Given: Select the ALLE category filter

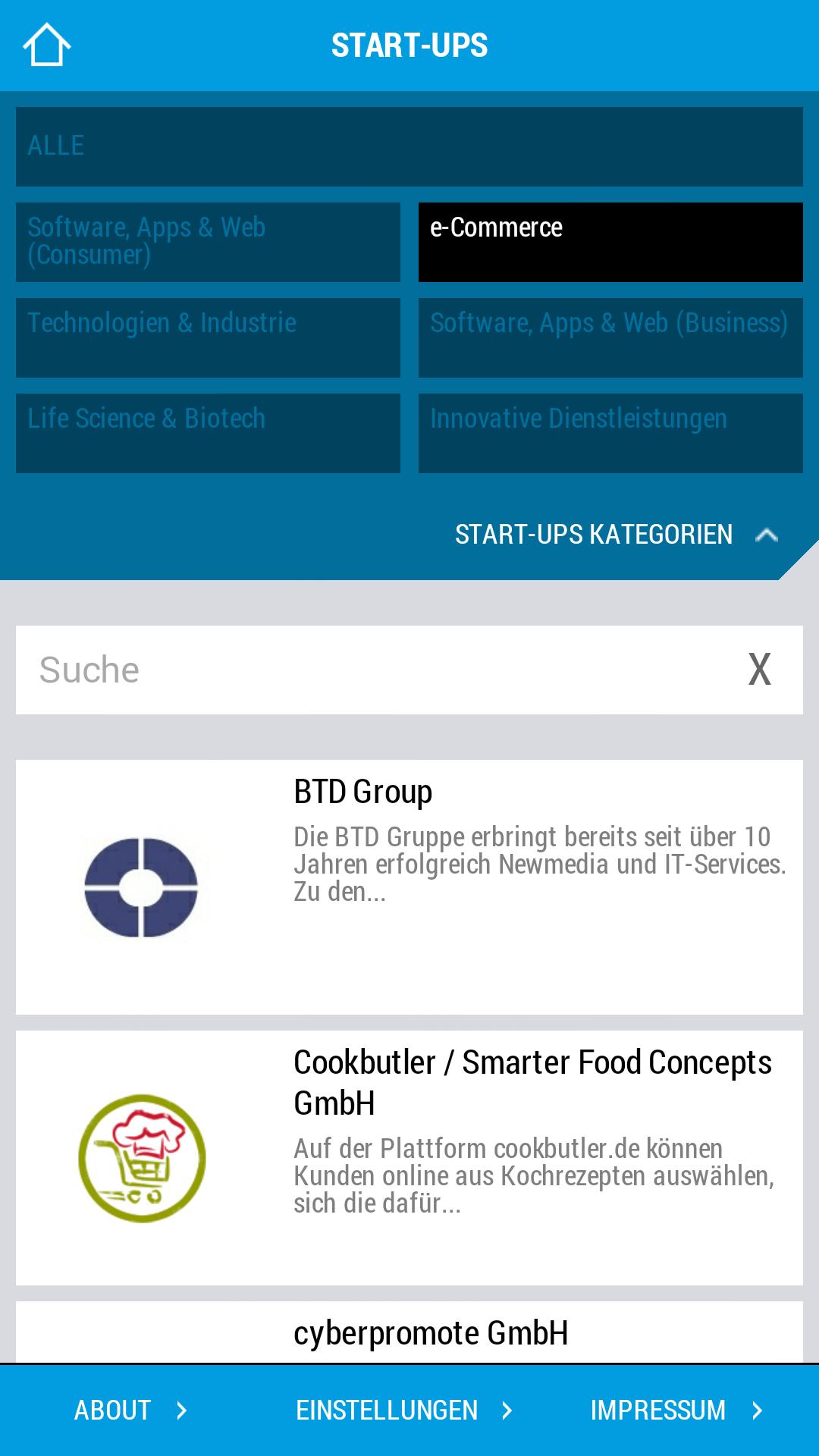Looking at the screenshot, I should [409, 146].
